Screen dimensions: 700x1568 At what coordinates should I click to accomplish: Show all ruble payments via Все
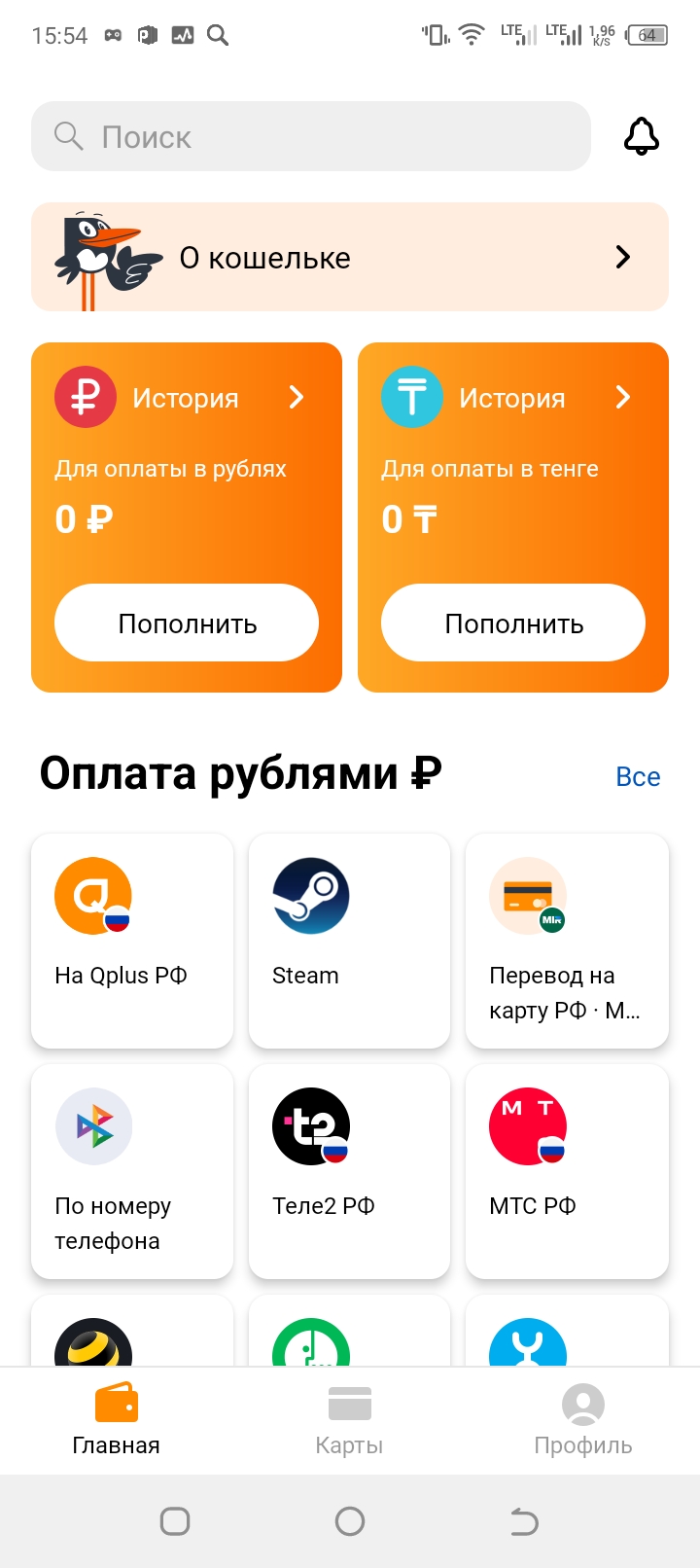(638, 776)
